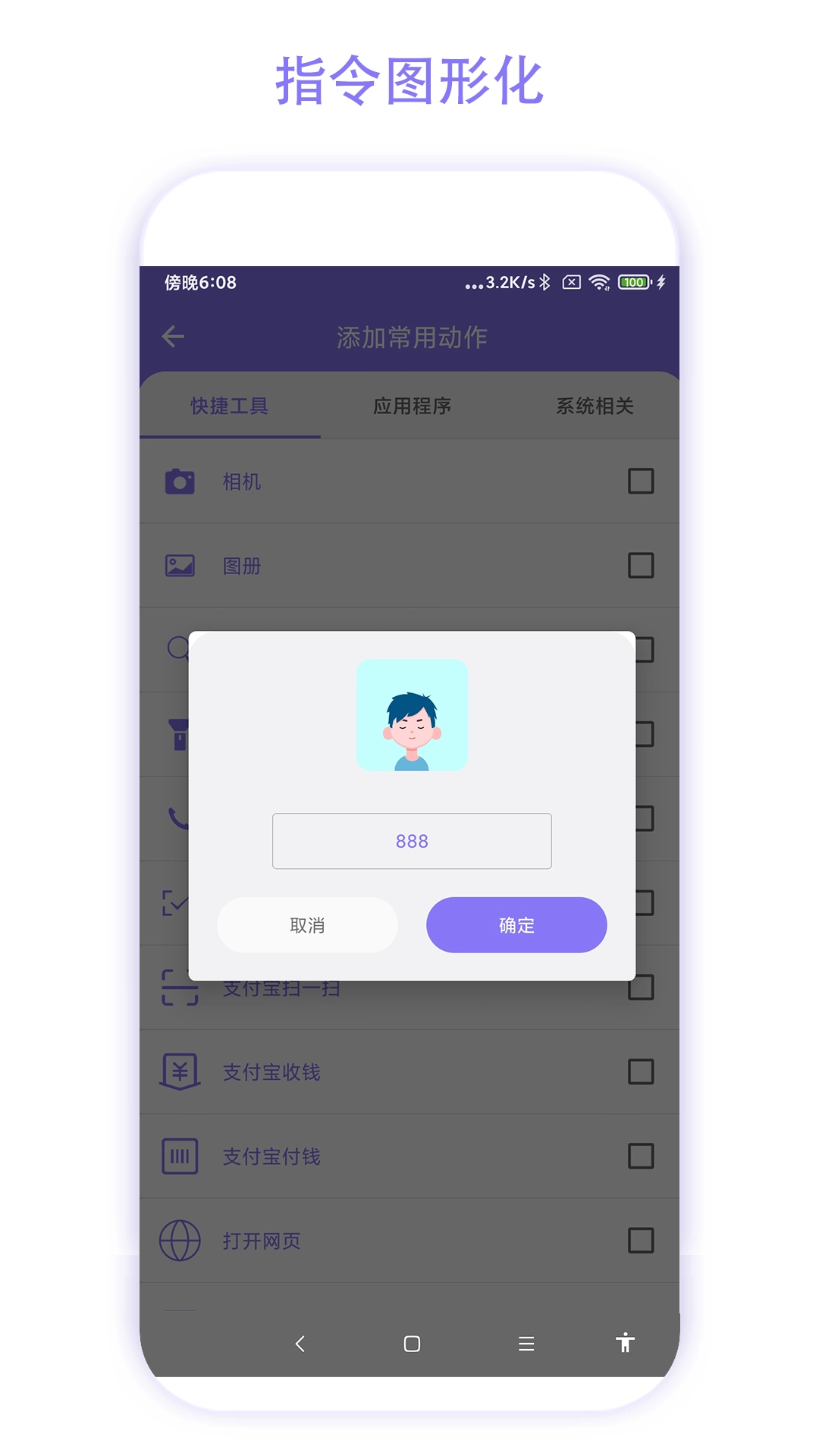Check the box next to 支付宝付钱
Screen dimensions: 819x1456
pyautogui.click(x=639, y=1156)
